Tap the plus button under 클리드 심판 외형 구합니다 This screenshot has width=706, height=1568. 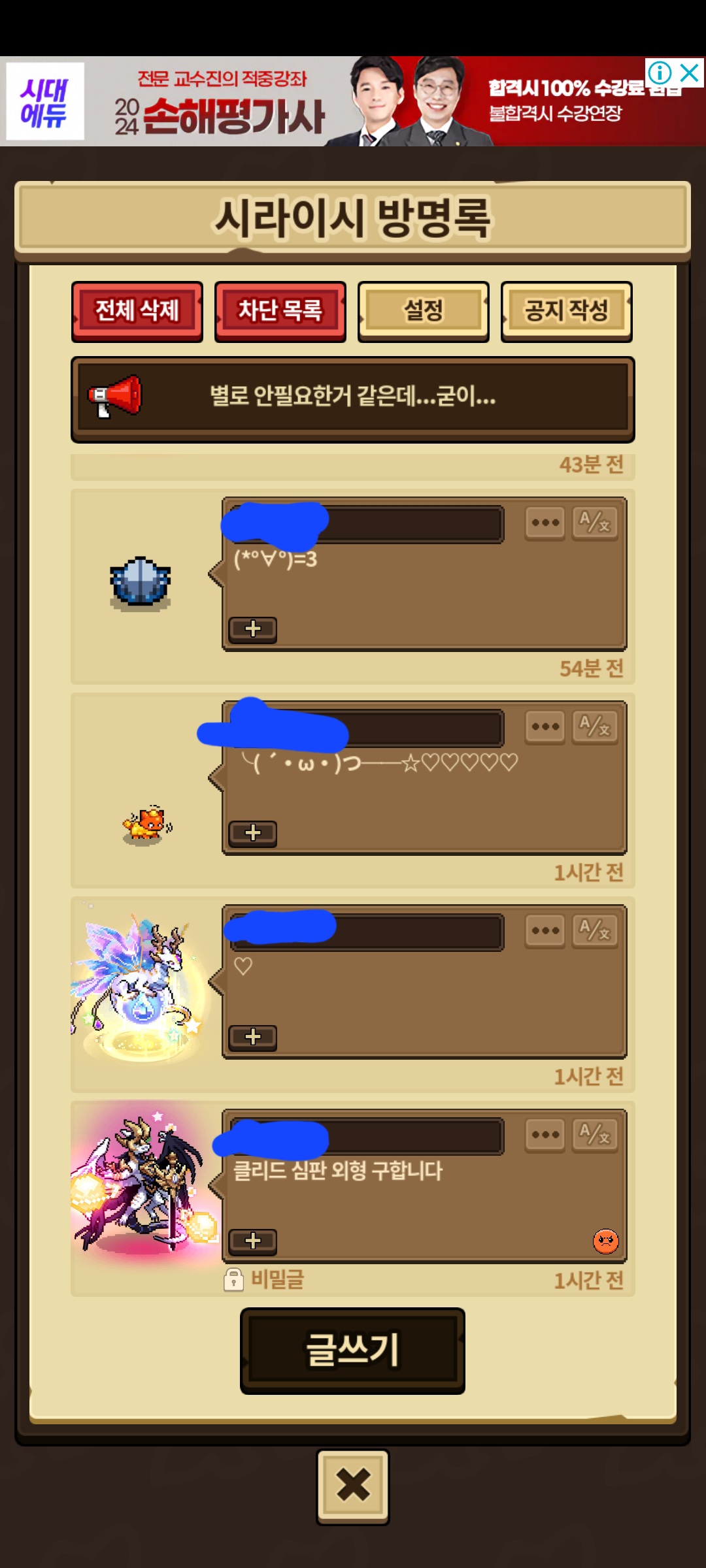point(253,1241)
